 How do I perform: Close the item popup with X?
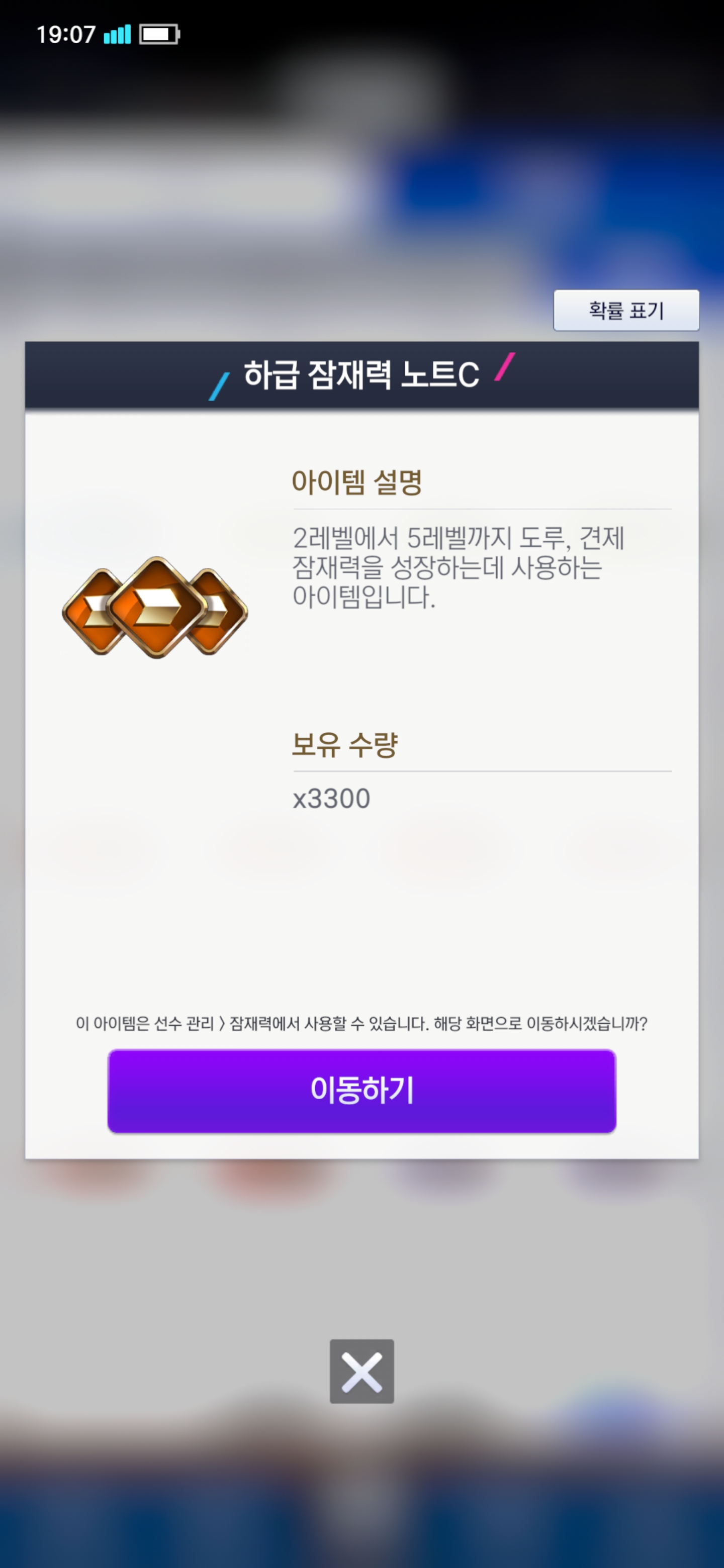361,1371
